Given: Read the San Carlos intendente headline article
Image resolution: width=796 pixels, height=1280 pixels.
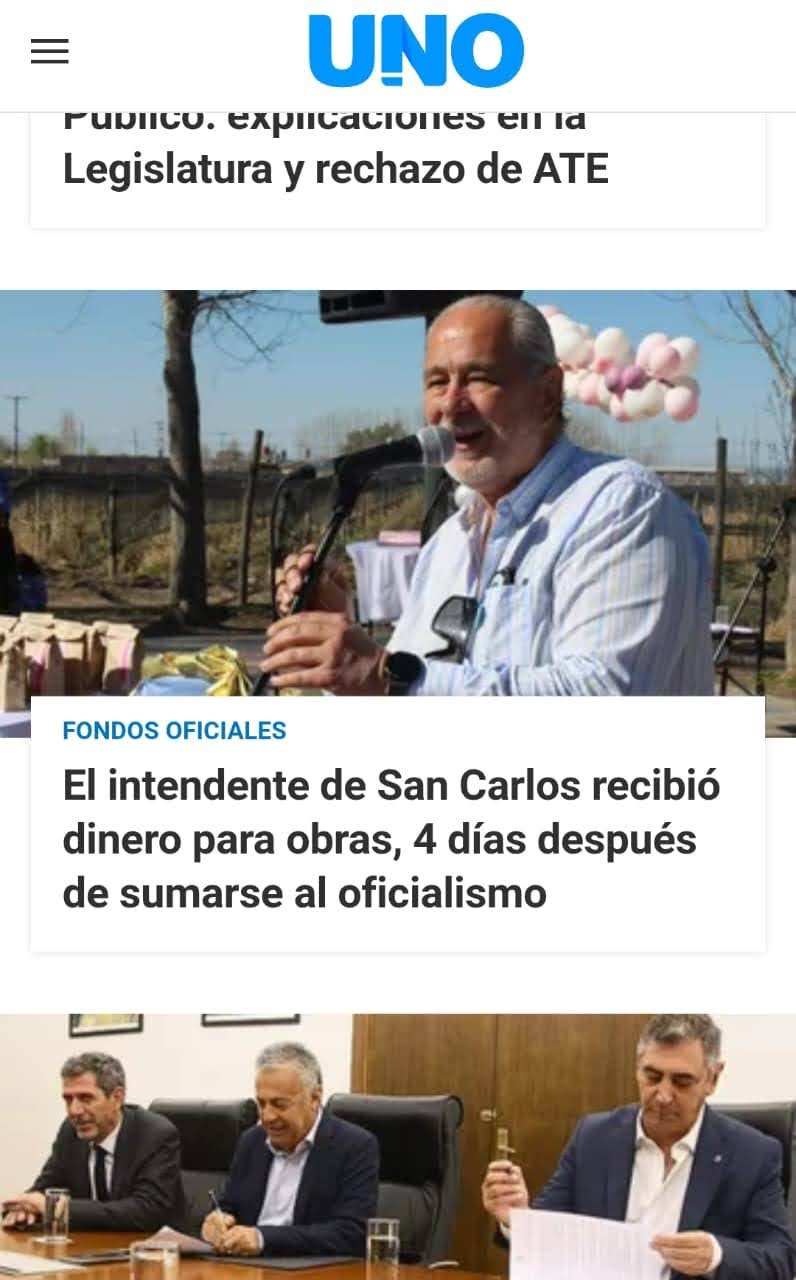Looking at the screenshot, I should pyautogui.click(x=392, y=839).
